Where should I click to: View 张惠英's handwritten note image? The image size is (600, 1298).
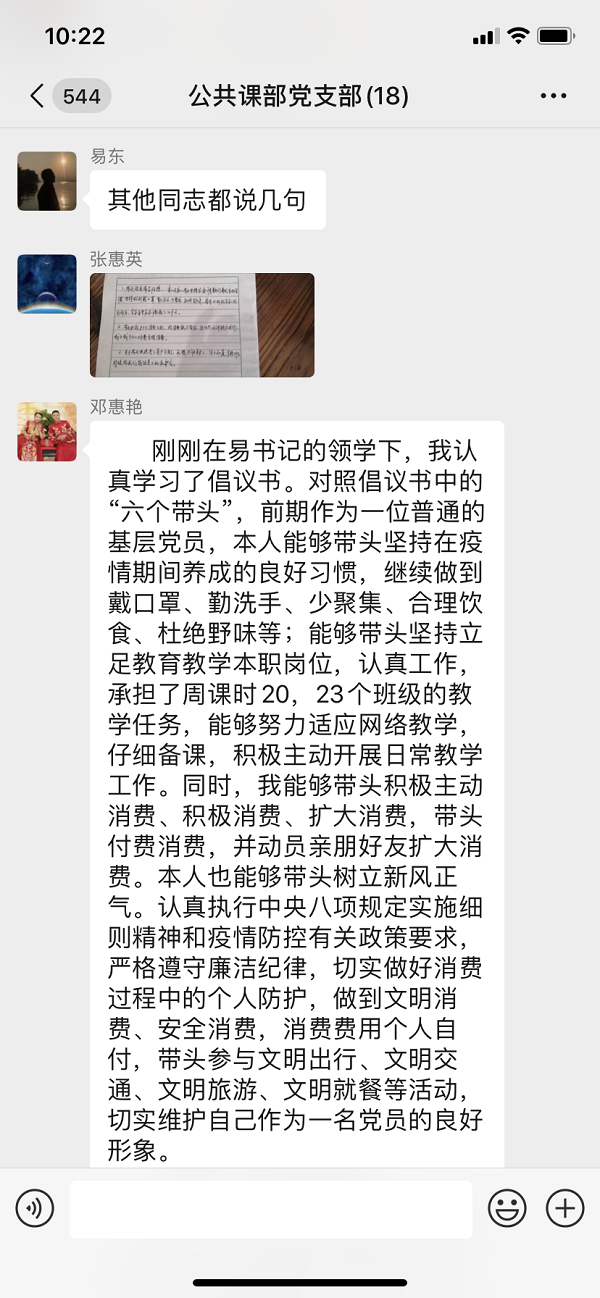[x=202, y=325]
